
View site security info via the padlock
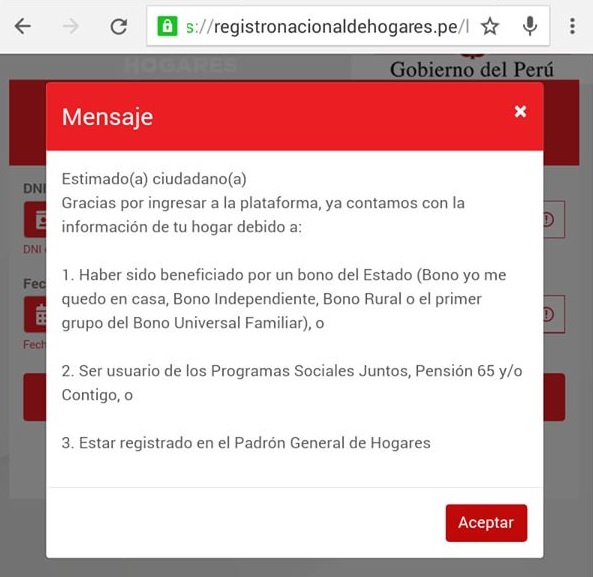(167, 26)
